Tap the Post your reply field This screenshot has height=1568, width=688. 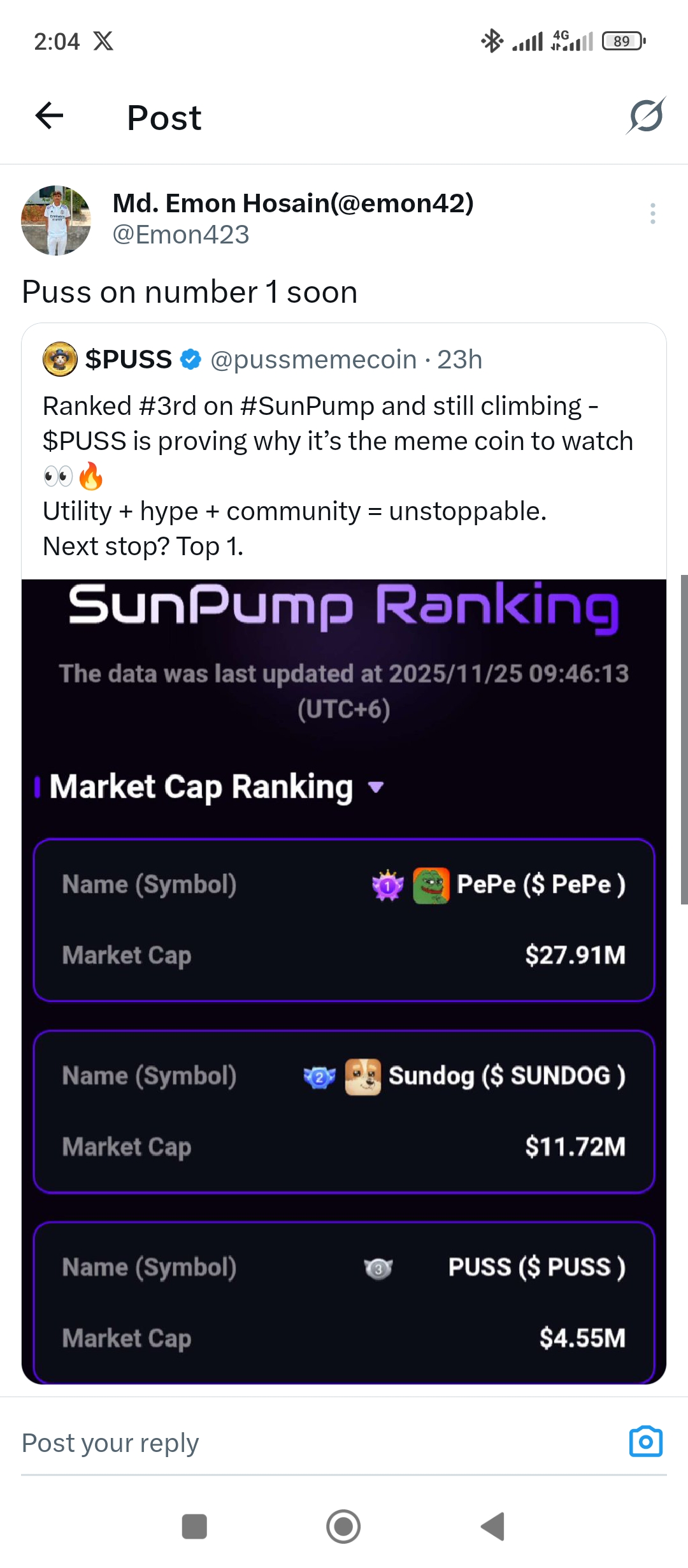coord(319,1443)
